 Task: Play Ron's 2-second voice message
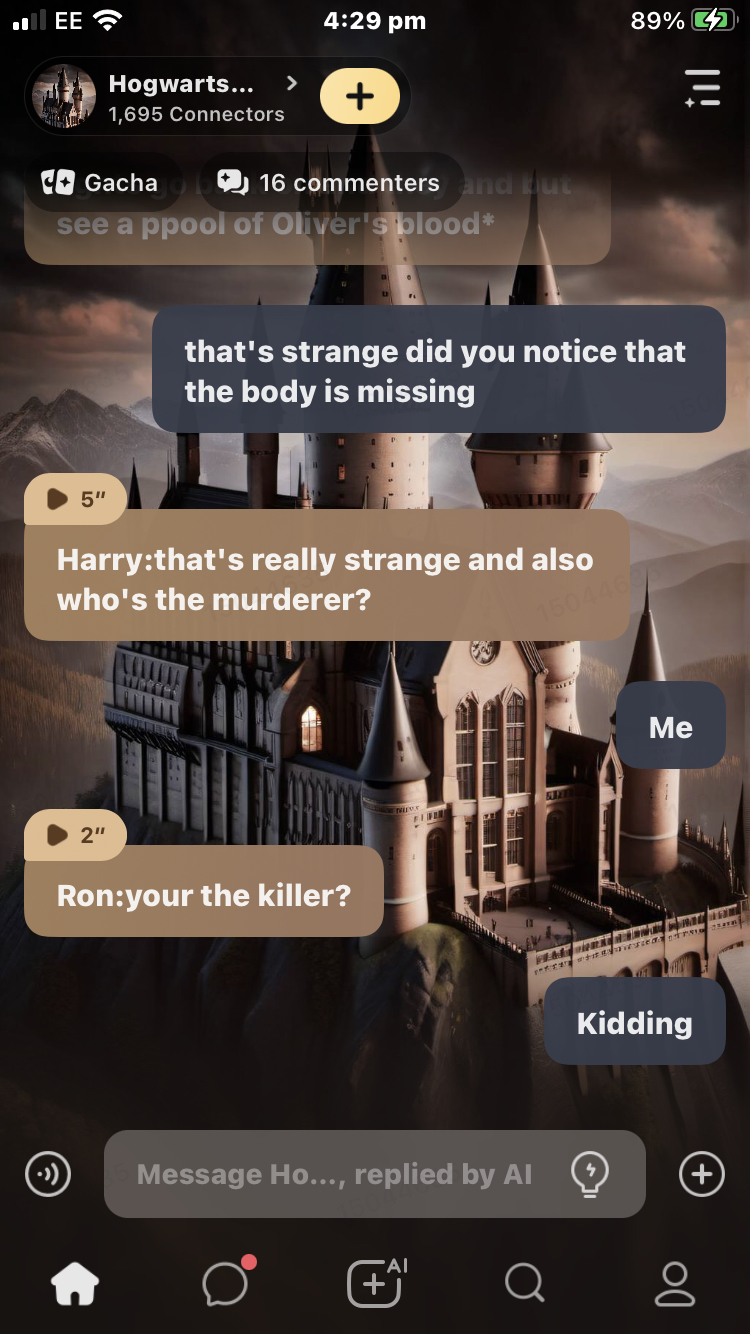[76, 835]
